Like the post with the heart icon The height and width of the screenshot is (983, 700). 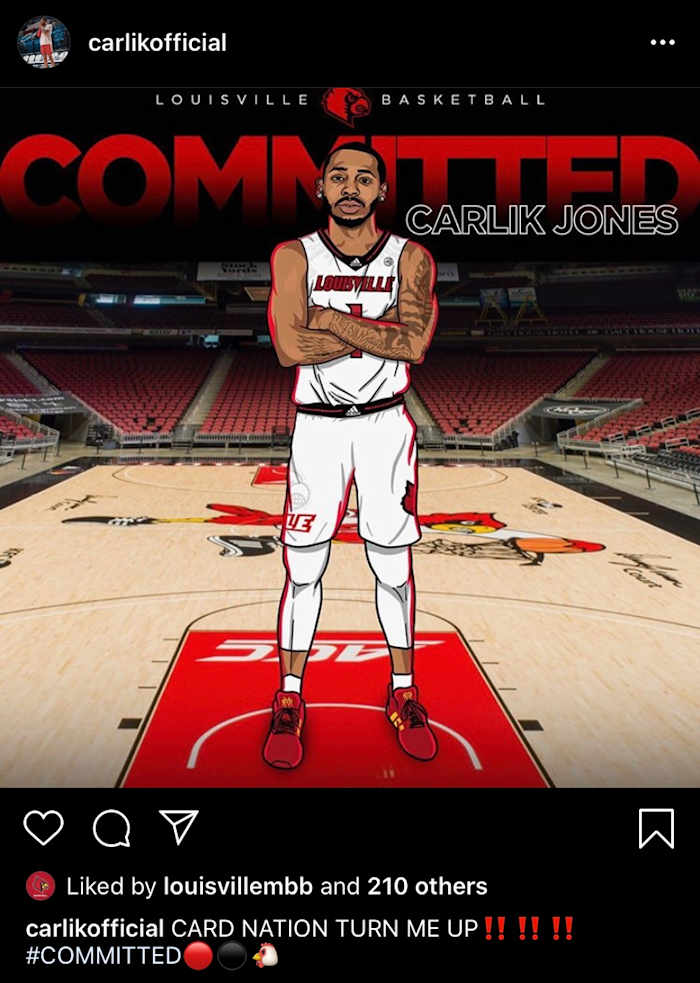pos(43,827)
